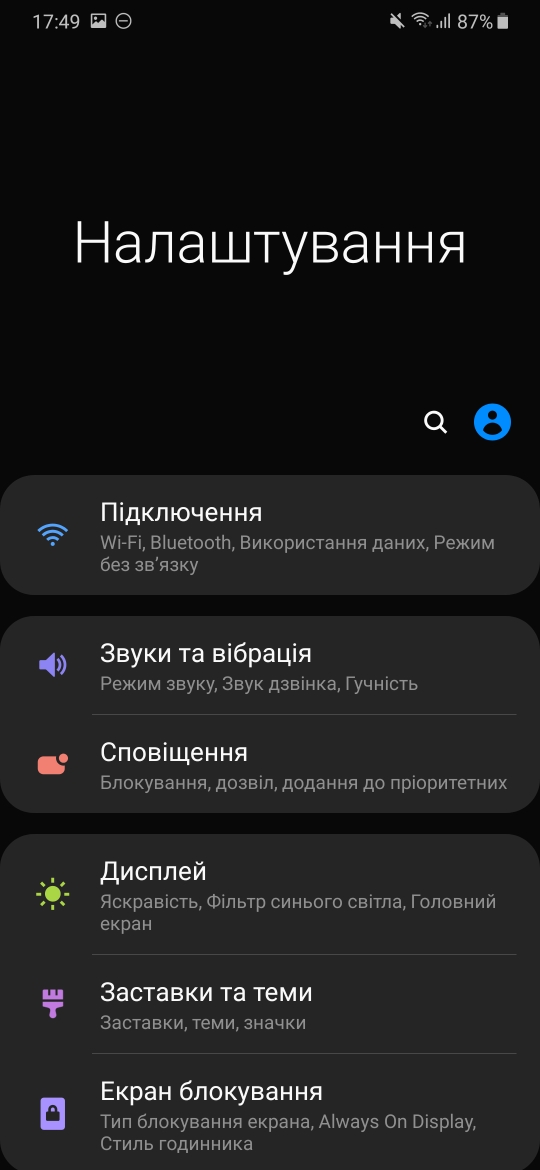Select Заставки та теми
This screenshot has width=540, height=1170.
[270, 1004]
